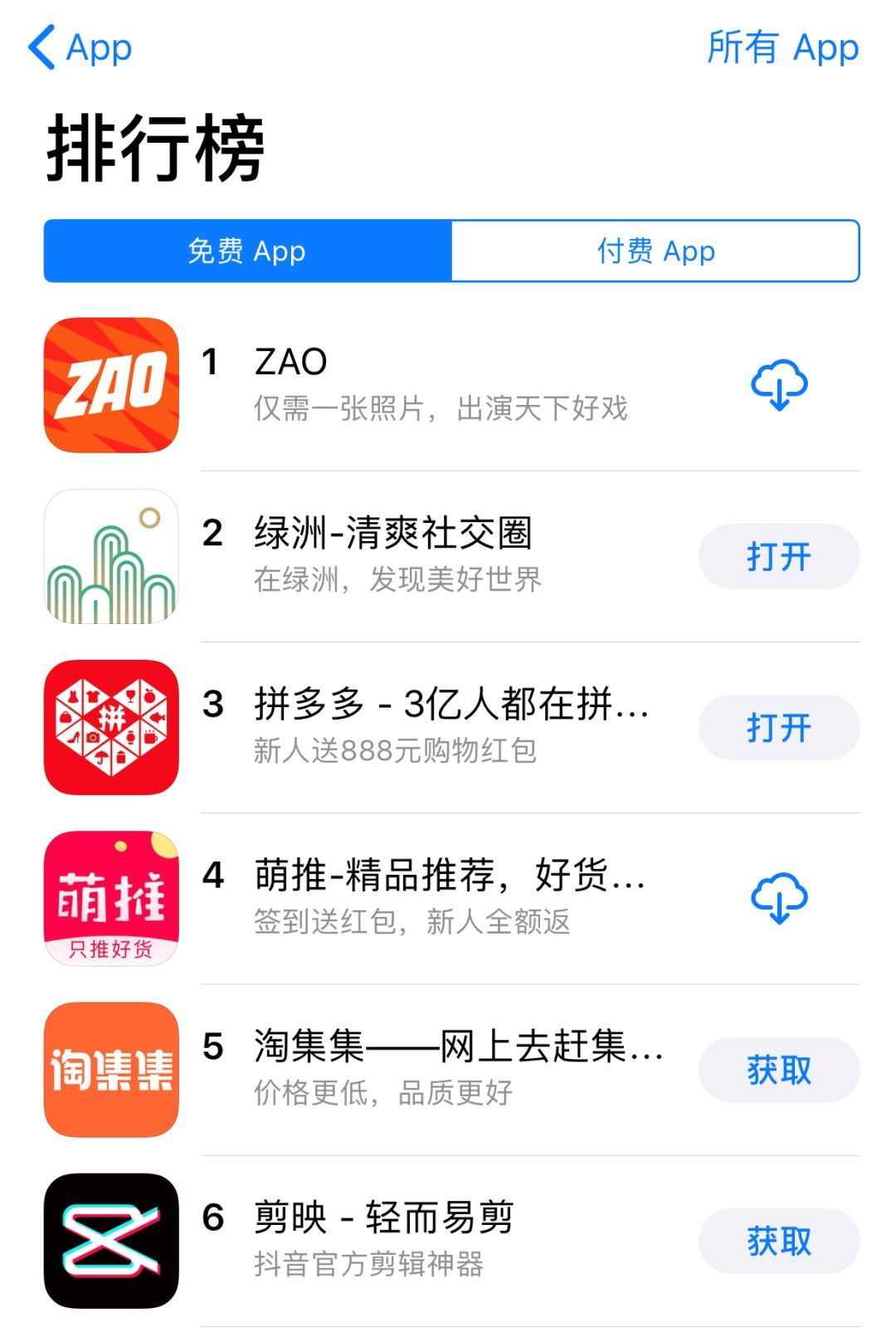Tap 打开 for 绿洲-清爽社交圈
Screen dimensions: 896x1332
778,556
